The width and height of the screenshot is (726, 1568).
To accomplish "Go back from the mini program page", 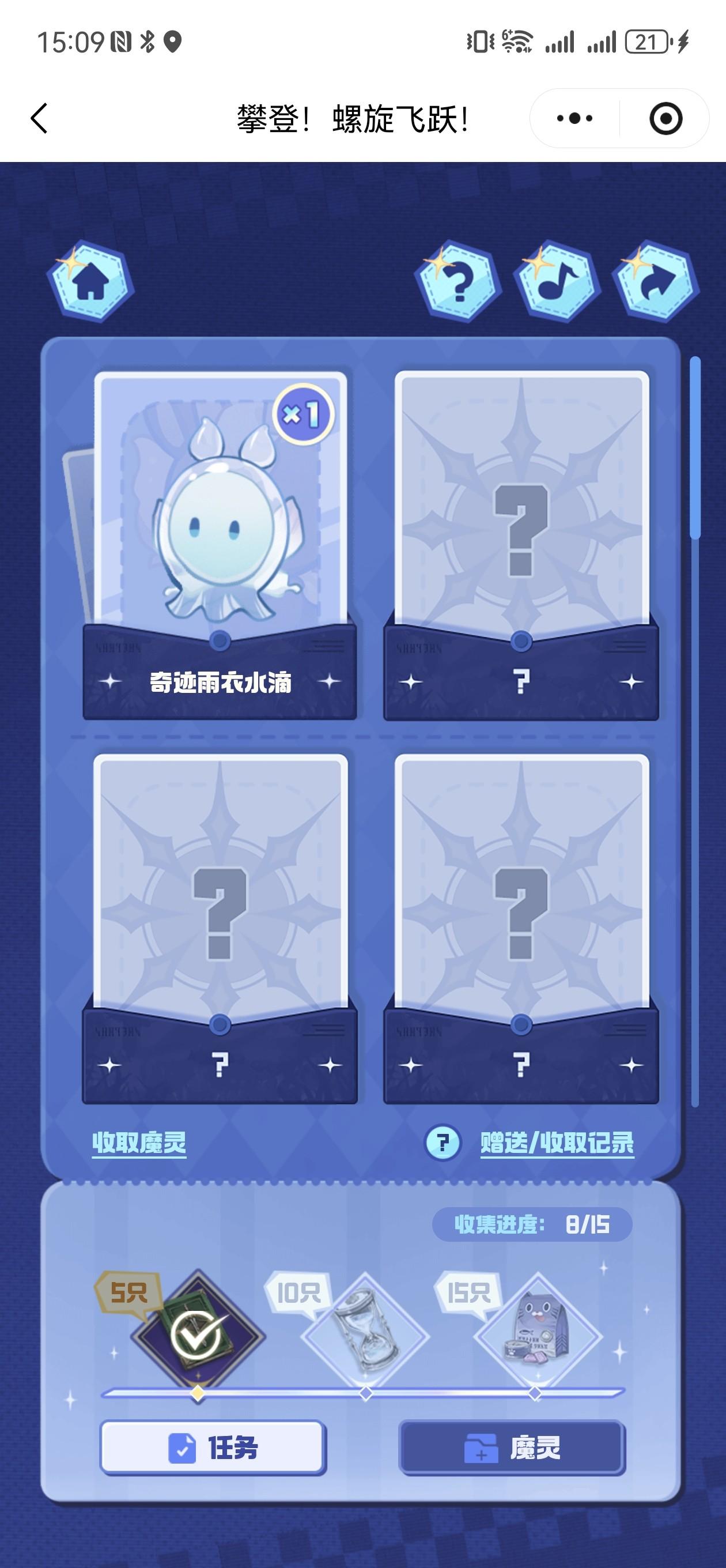I will (40, 118).
